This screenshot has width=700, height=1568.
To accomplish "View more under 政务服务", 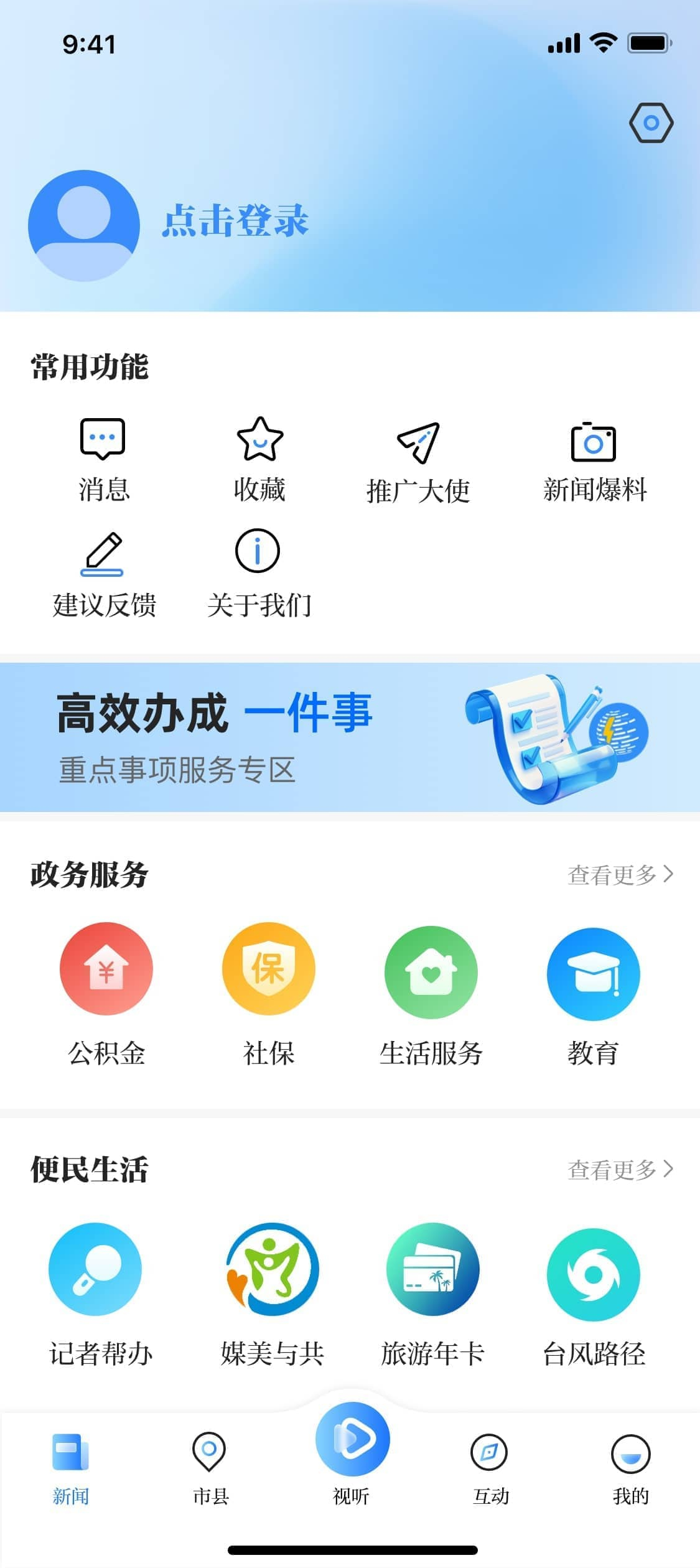I will 620,874.
